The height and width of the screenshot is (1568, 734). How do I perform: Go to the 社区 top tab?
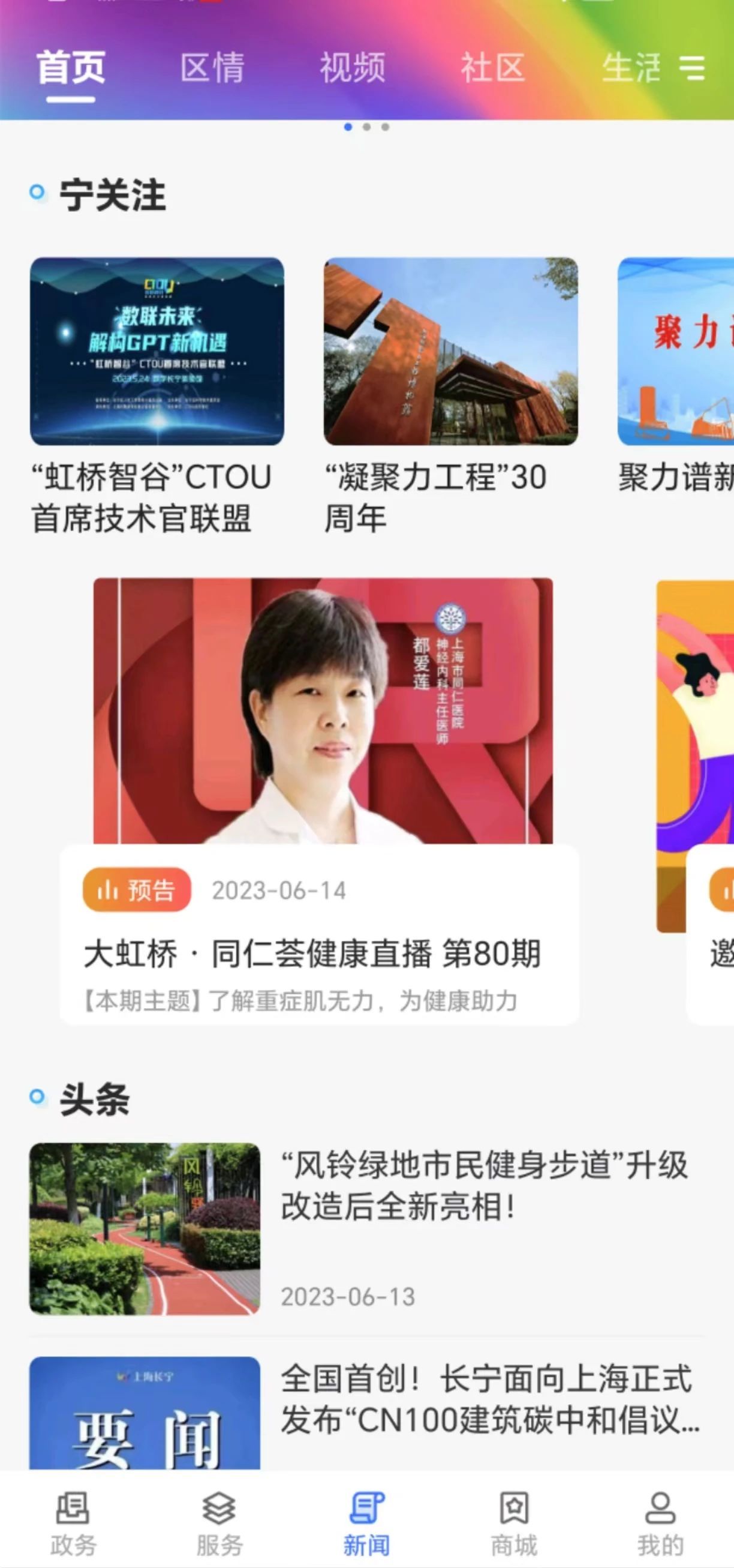pyautogui.click(x=492, y=68)
